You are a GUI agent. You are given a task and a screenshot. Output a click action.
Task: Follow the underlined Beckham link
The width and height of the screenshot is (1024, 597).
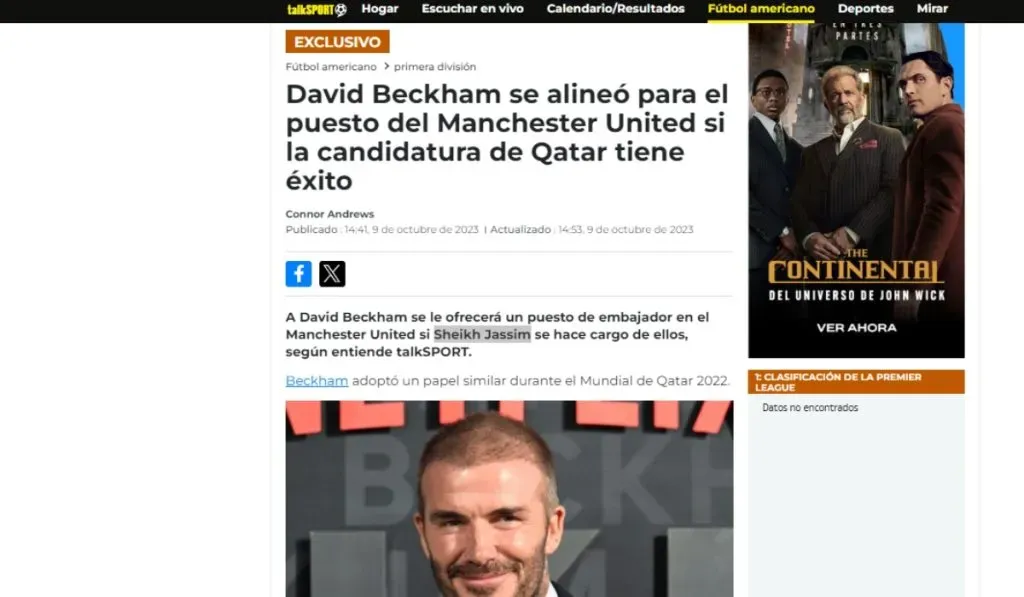(316, 381)
